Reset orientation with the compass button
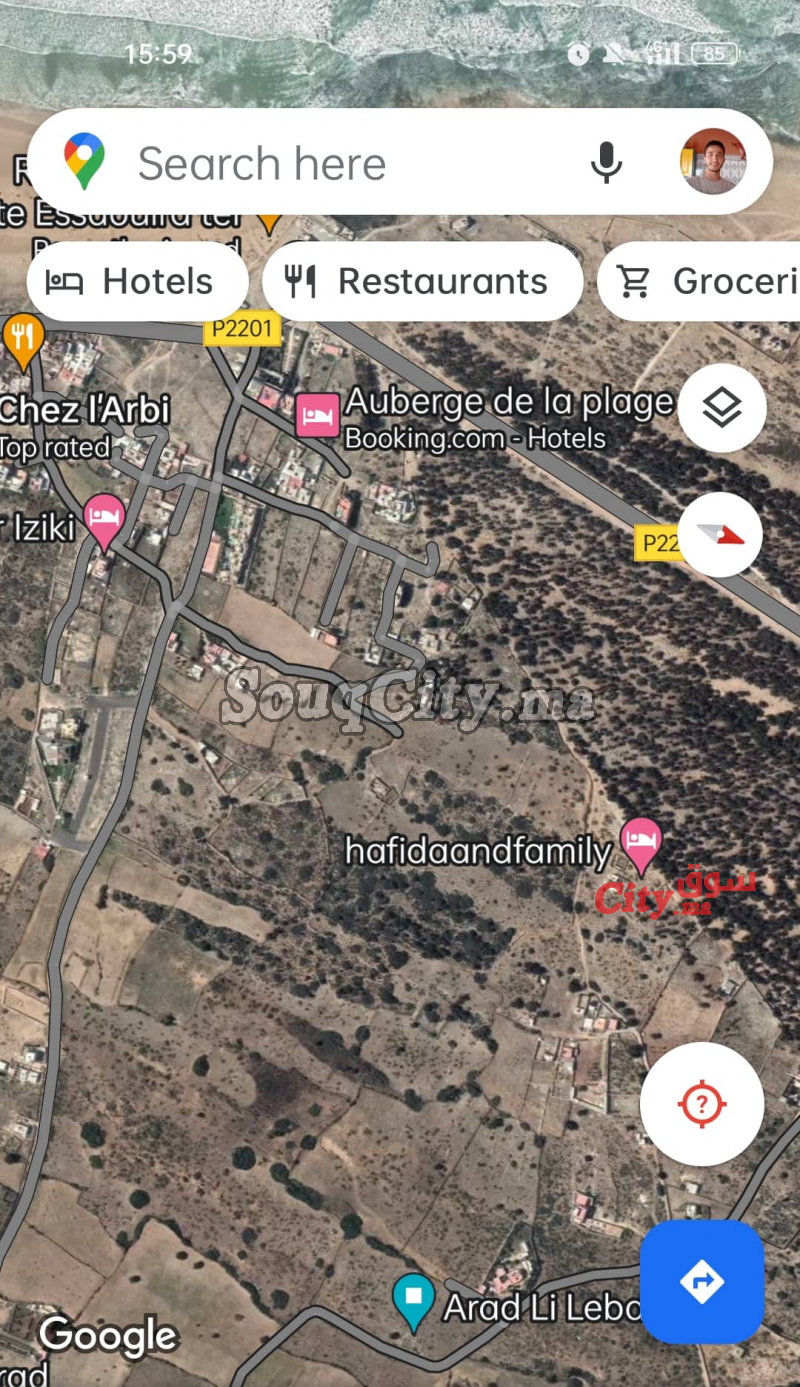The width and height of the screenshot is (800, 1387). (x=720, y=535)
